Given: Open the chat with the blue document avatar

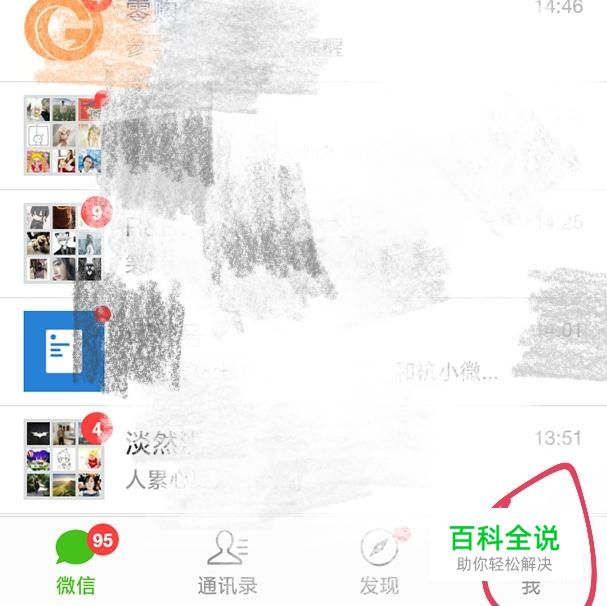Looking at the screenshot, I should coord(300,350).
